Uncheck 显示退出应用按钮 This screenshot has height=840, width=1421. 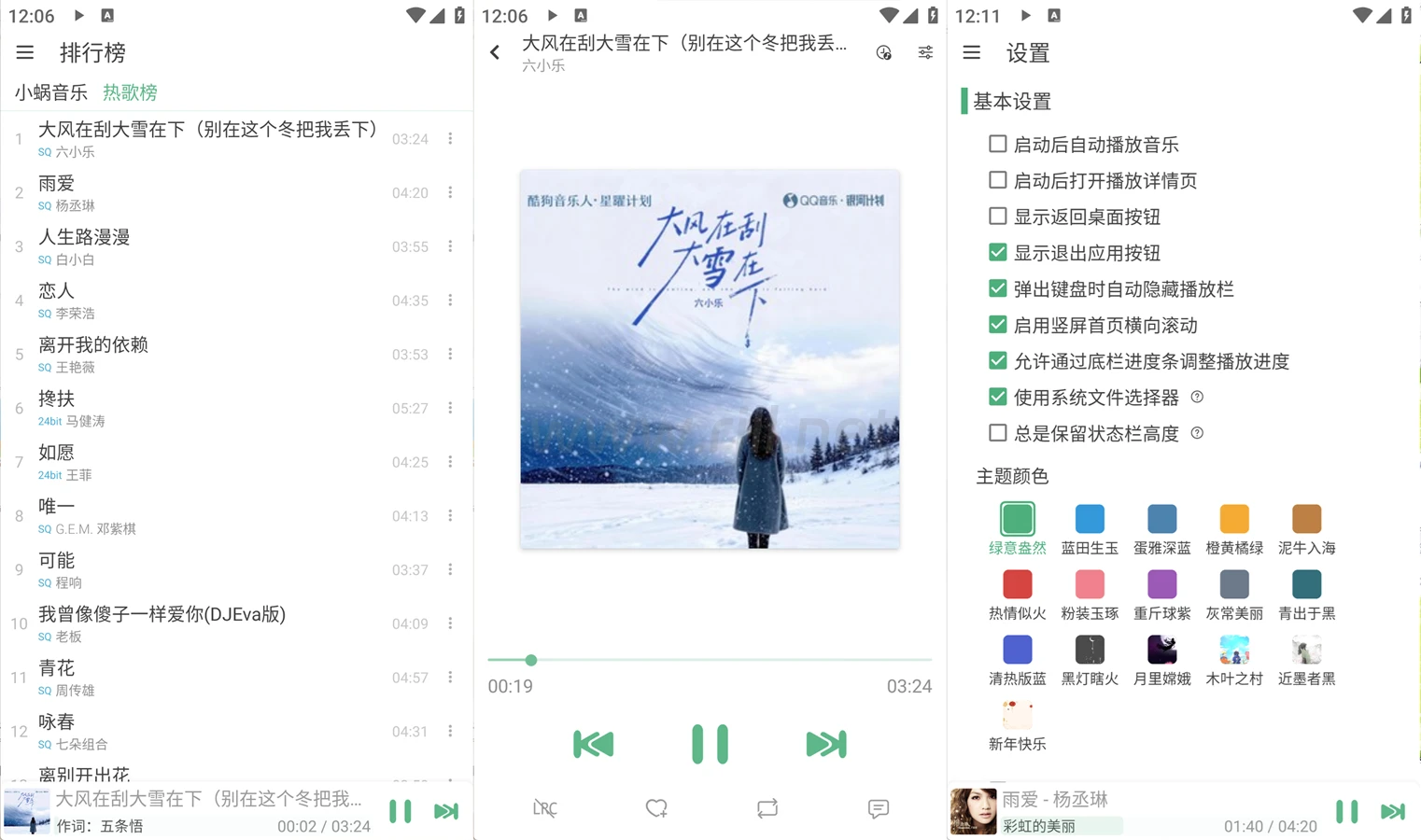click(x=998, y=253)
